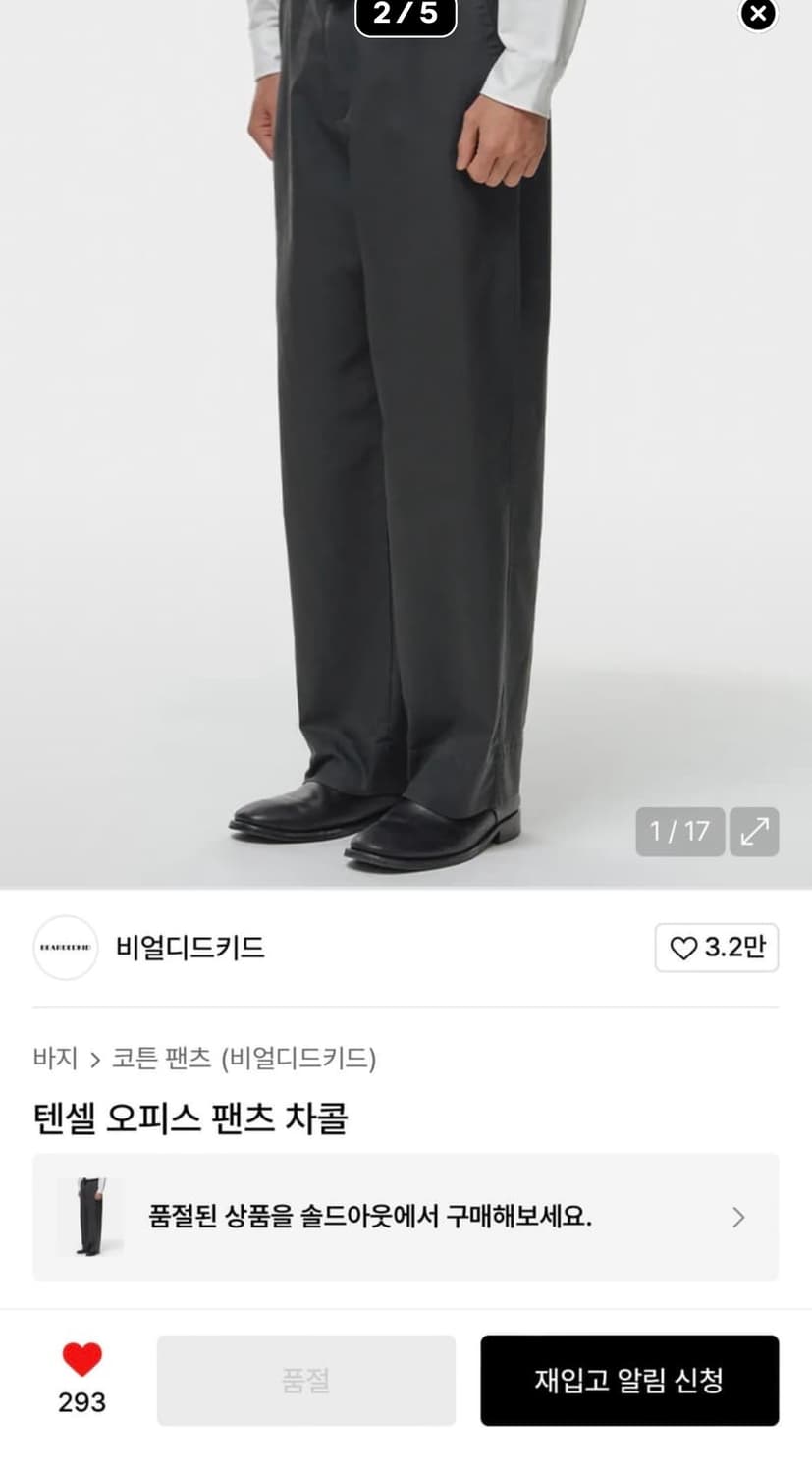The height and width of the screenshot is (1473, 812).
Task: Tap the fullscreen expand icon on product image
Action: [x=753, y=832]
